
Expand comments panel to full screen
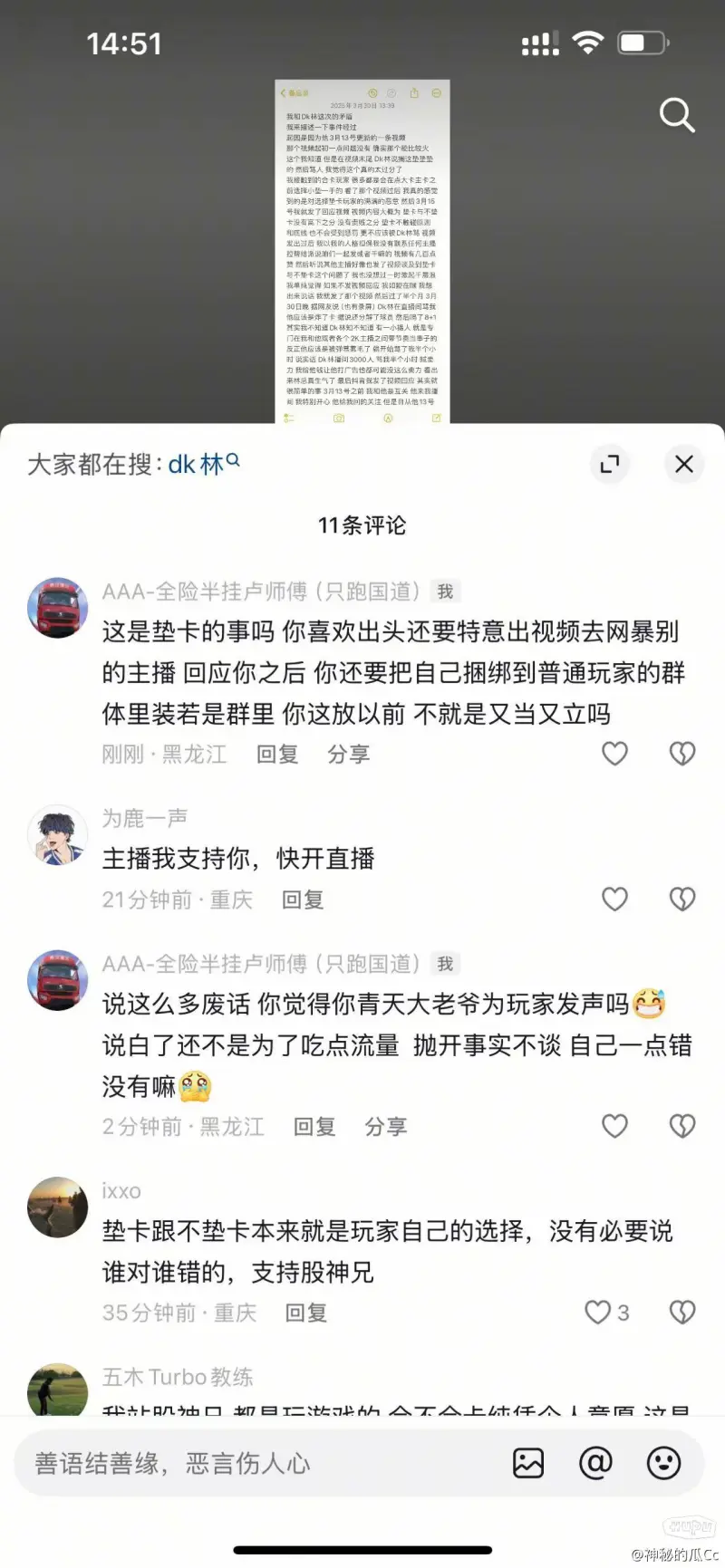pyautogui.click(x=610, y=465)
